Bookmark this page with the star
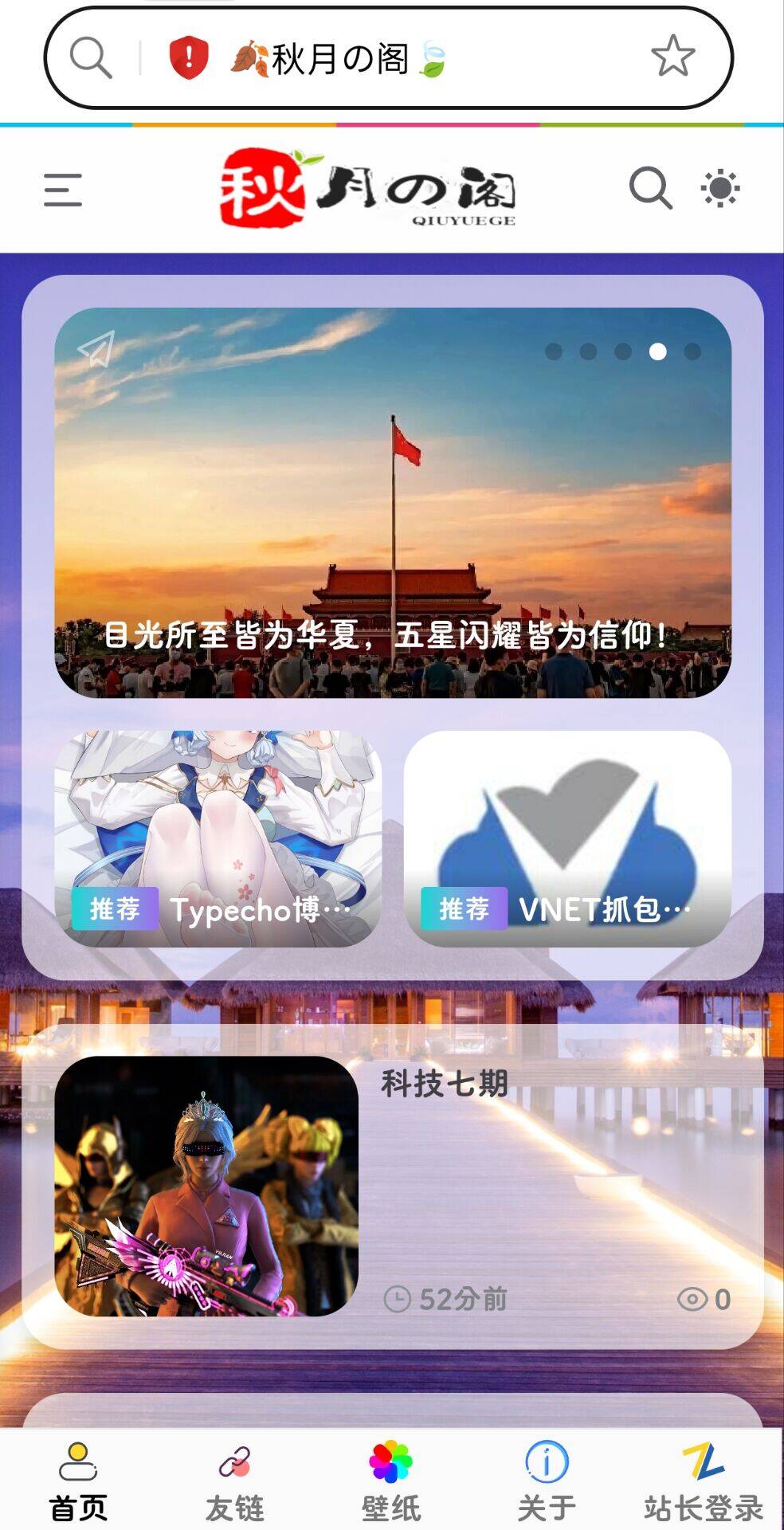 (x=672, y=57)
